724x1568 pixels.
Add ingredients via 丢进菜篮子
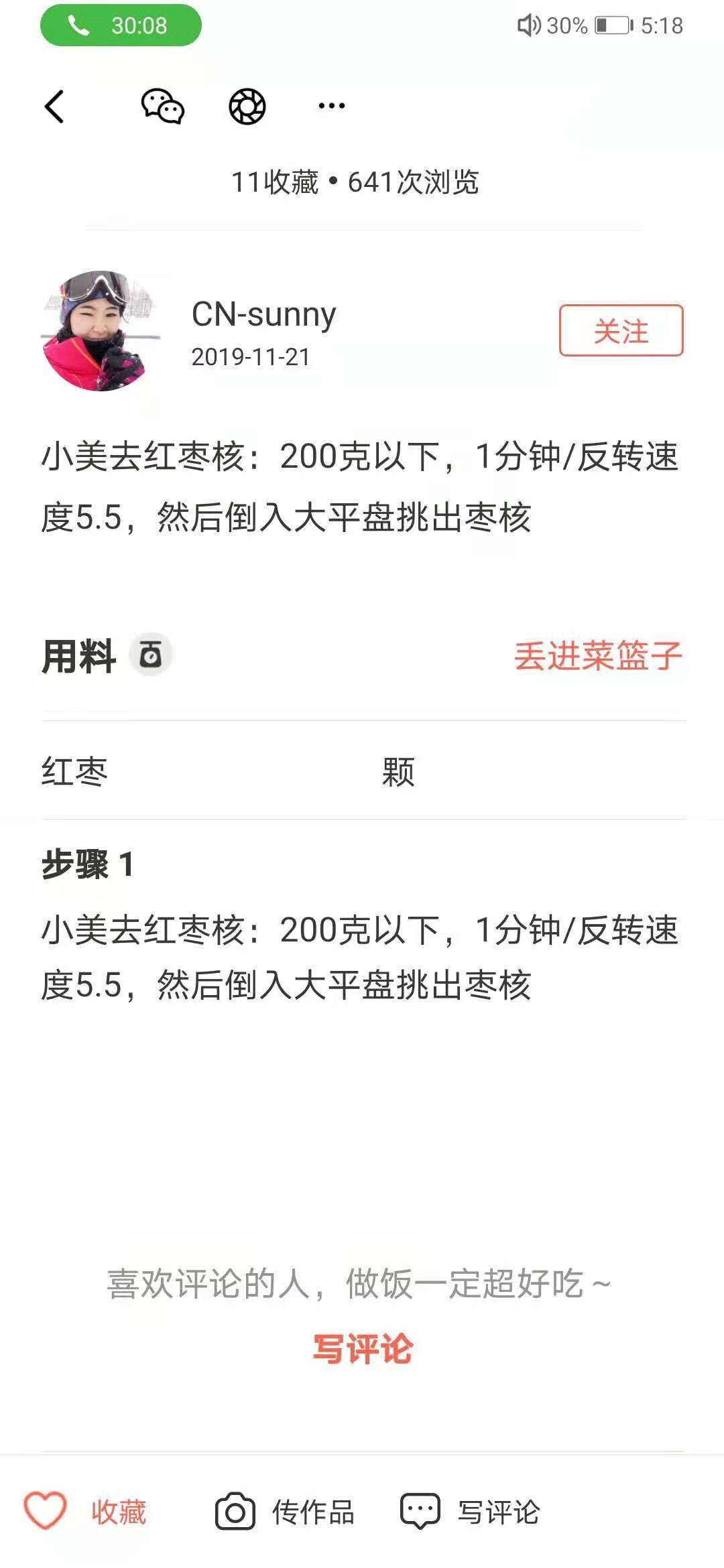coord(597,655)
